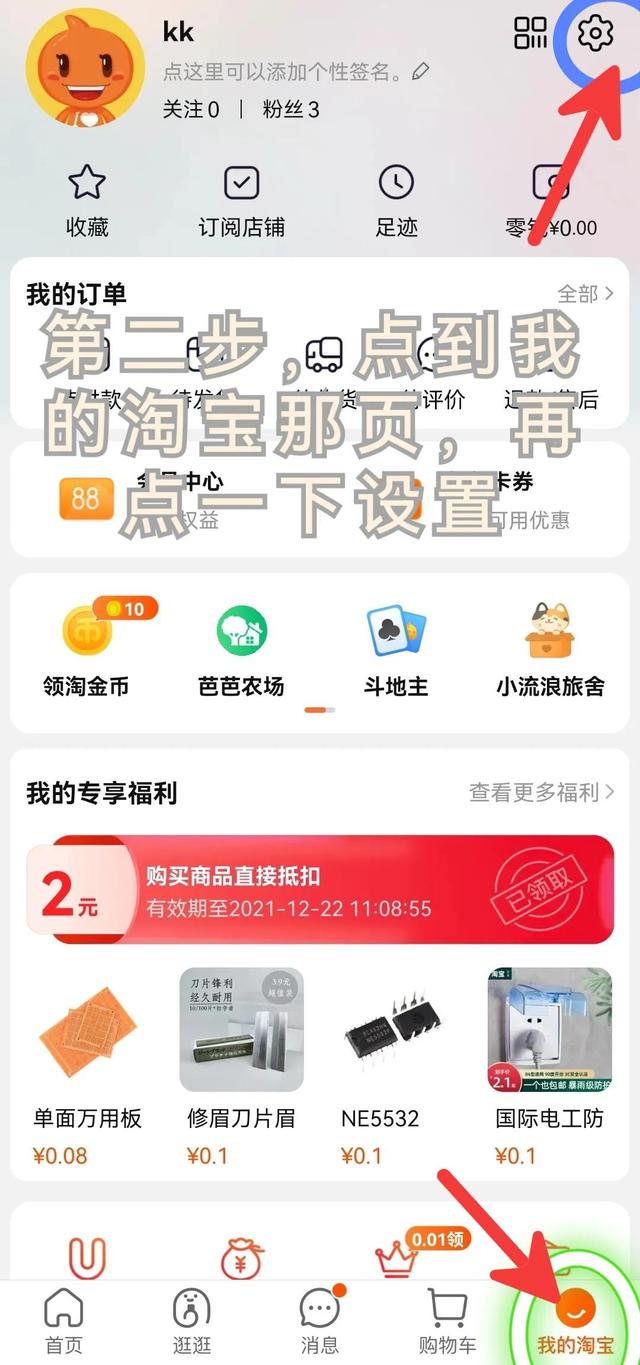
Task: View all orders via 全部
Action: (585, 294)
